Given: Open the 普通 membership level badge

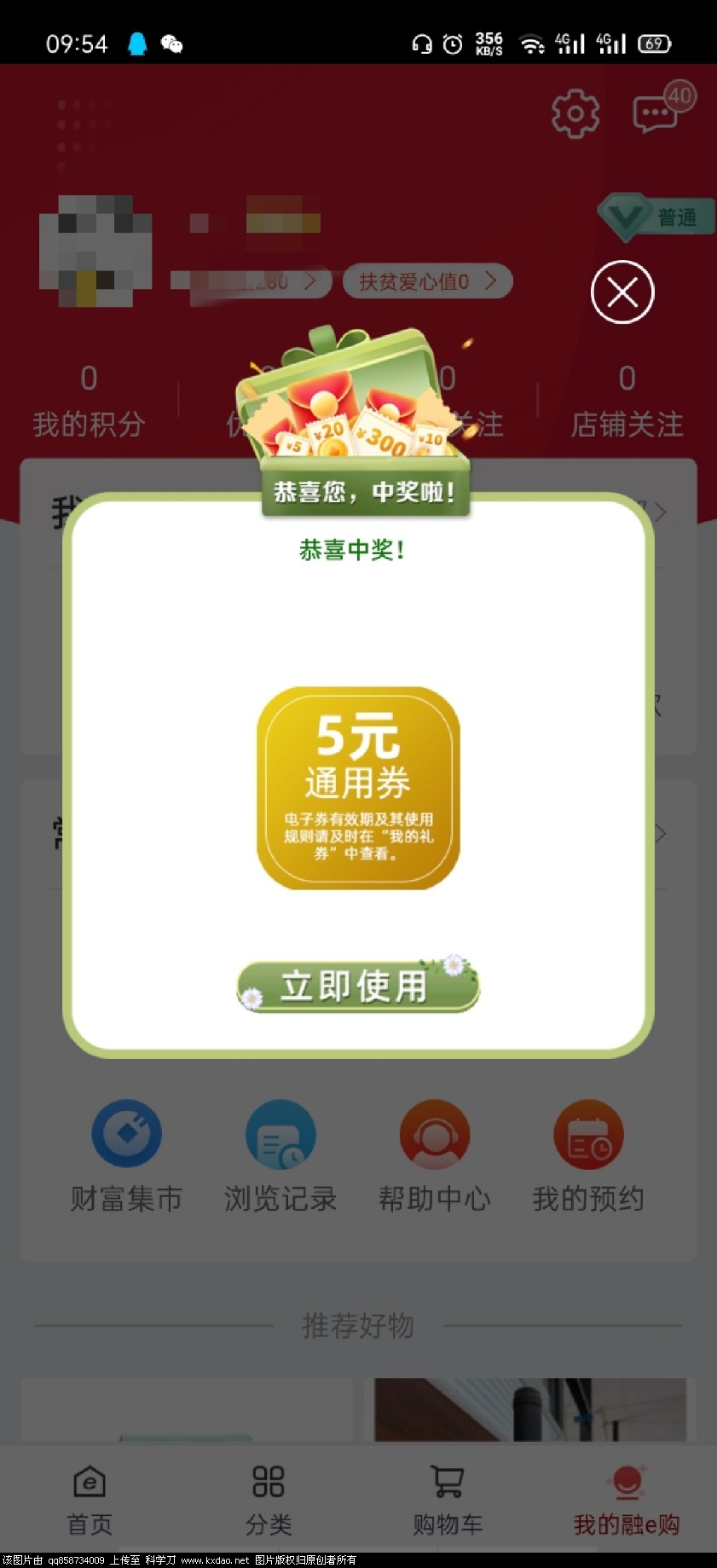Looking at the screenshot, I should click(656, 217).
